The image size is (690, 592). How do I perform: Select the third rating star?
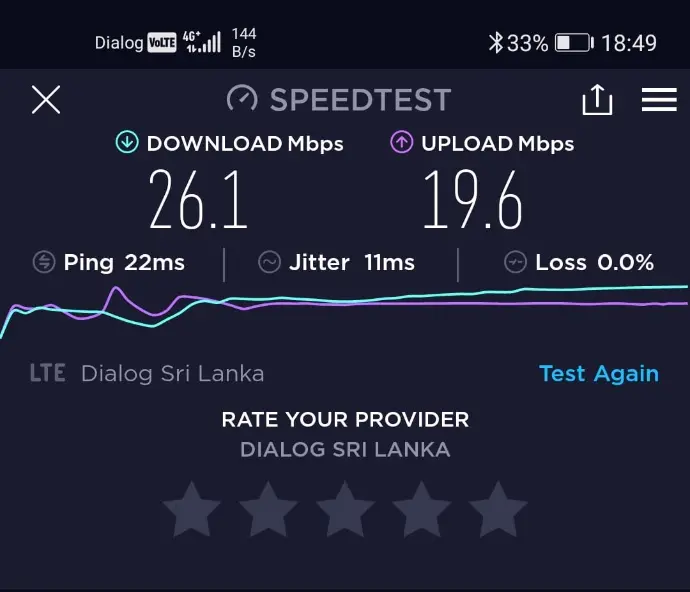(345, 510)
